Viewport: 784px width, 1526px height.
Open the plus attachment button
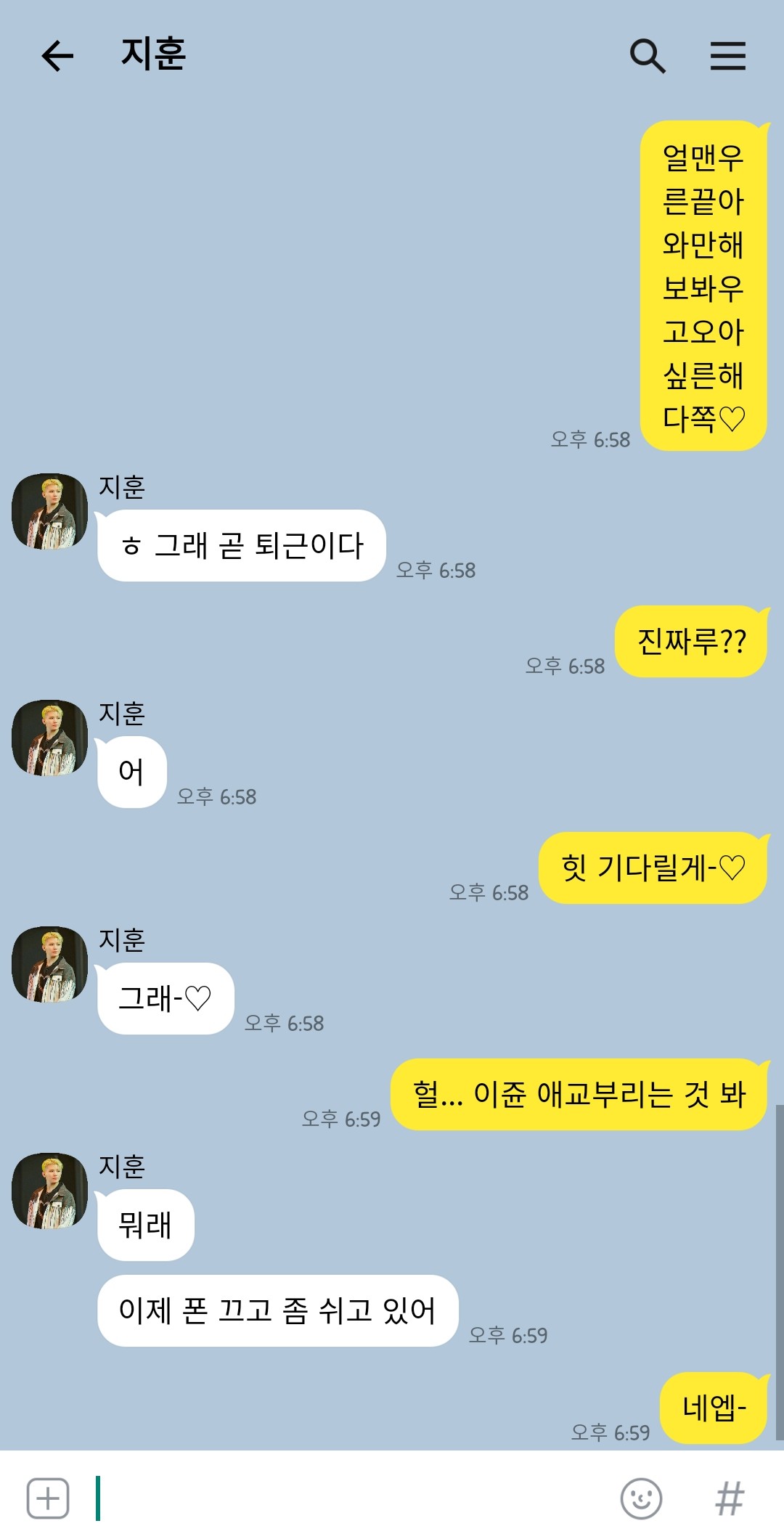48,1498
